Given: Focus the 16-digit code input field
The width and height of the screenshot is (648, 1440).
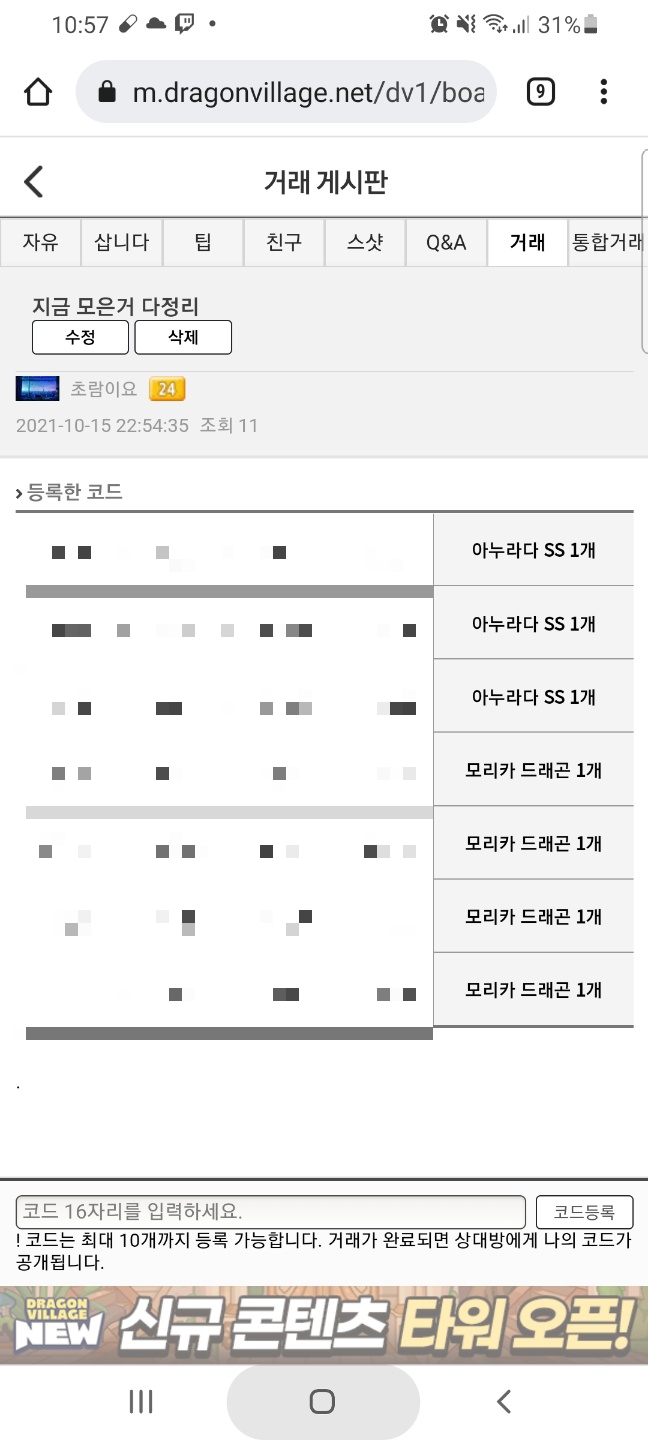Looking at the screenshot, I should click(x=270, y=1212).
